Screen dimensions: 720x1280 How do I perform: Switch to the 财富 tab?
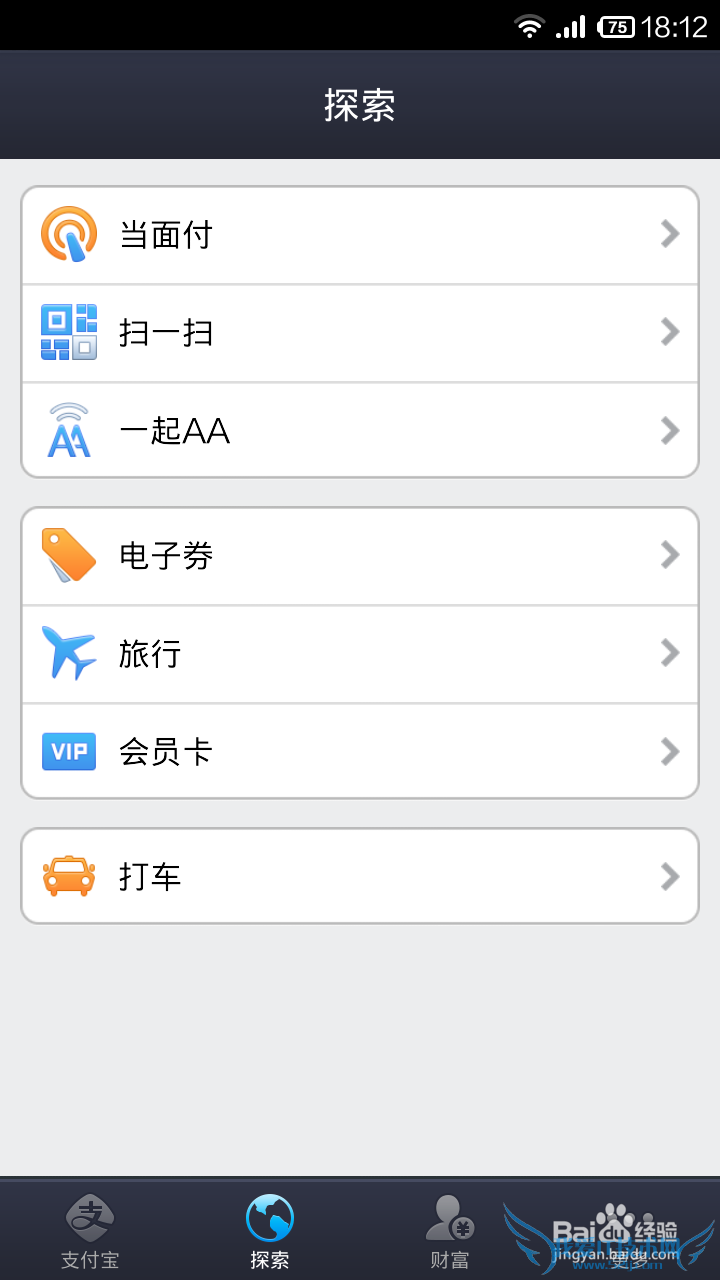[450, 1231]
